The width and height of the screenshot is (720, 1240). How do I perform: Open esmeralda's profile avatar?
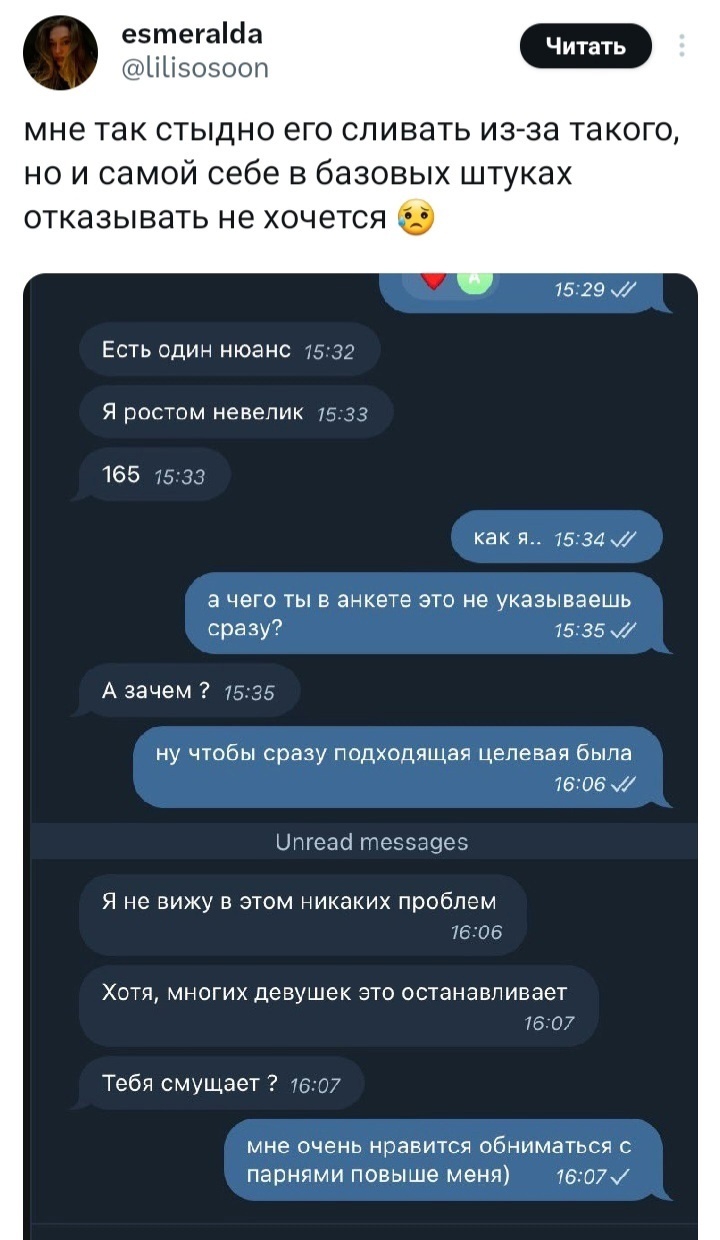pos(61,54)
